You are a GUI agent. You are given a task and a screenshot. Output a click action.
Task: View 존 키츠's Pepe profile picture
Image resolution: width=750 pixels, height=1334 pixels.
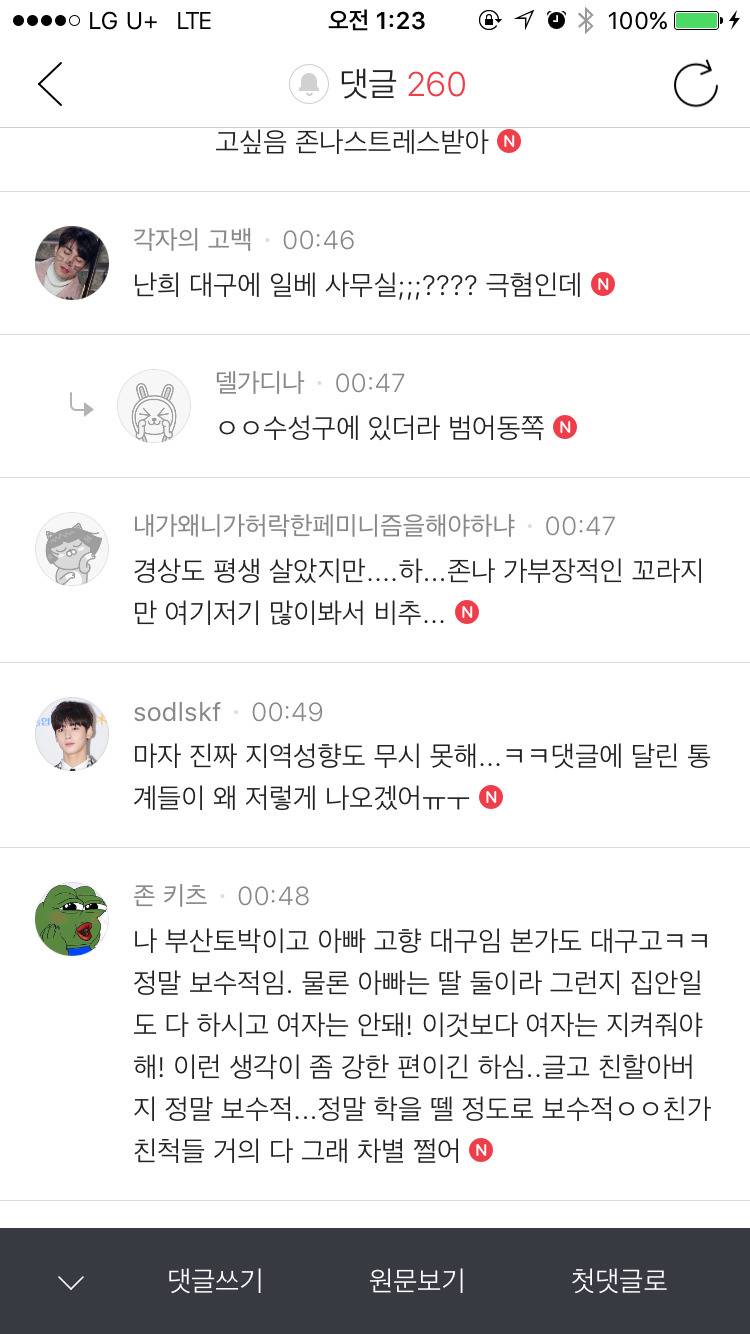click(71, 919)
